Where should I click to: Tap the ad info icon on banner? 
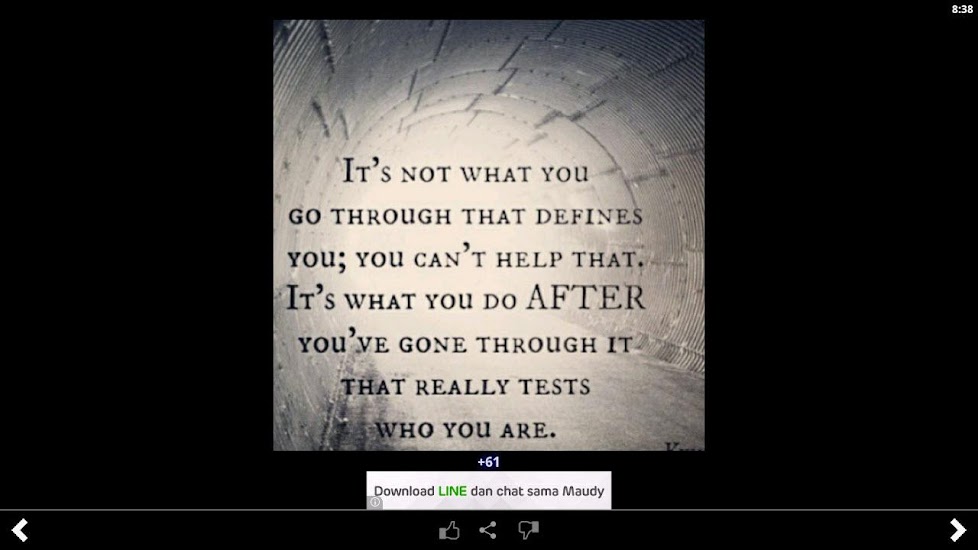click(x=374, y=502)
